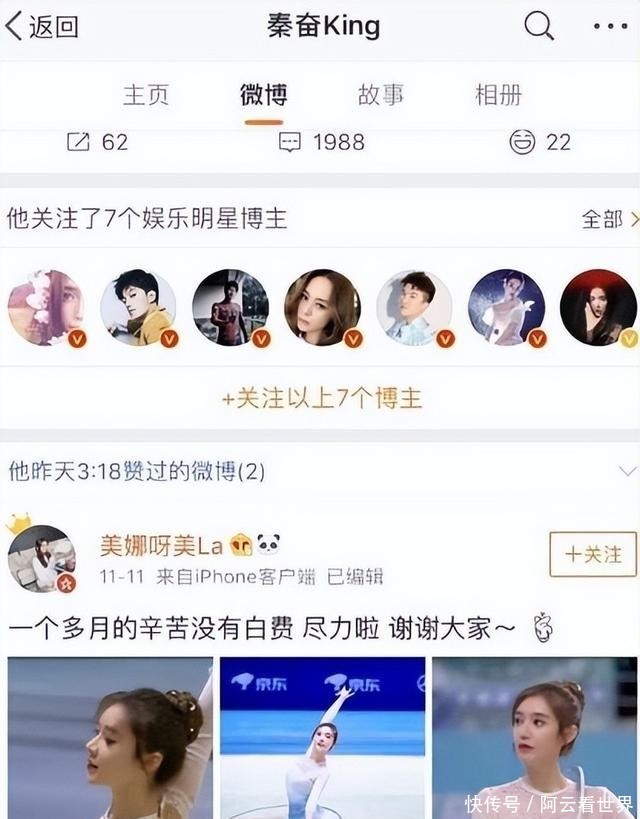
Task: View 全部 followed celebrity bloggers
Action: tap(609, 219)
